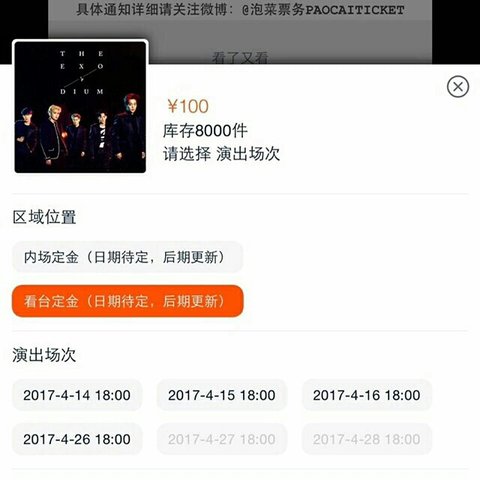The height and width of the screenshot is (480, 480).
Task: Pick the 2017-4-16 18:00 session
Action: click(367, 395)
